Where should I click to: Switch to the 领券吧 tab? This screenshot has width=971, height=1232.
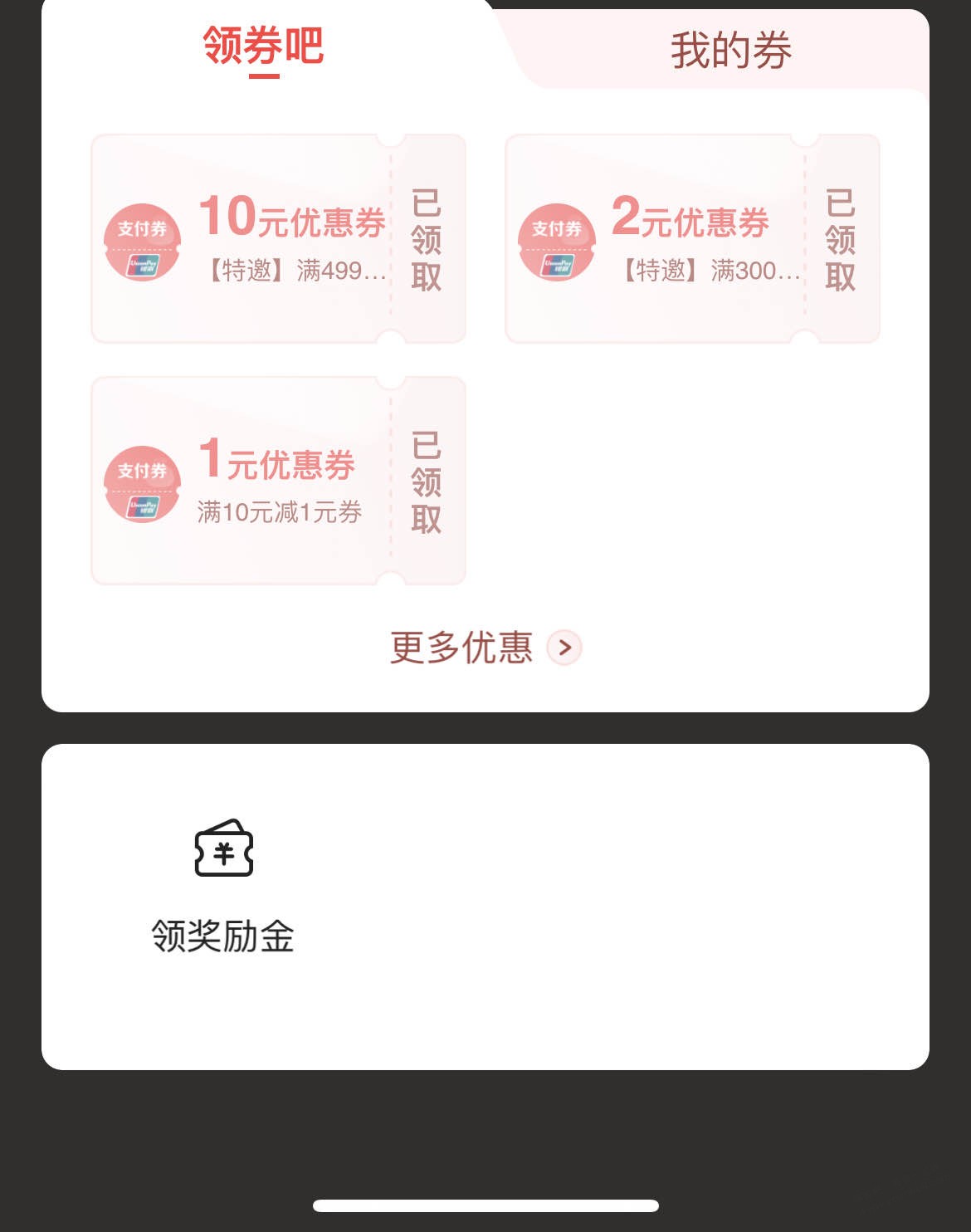(x=263, y=46)
